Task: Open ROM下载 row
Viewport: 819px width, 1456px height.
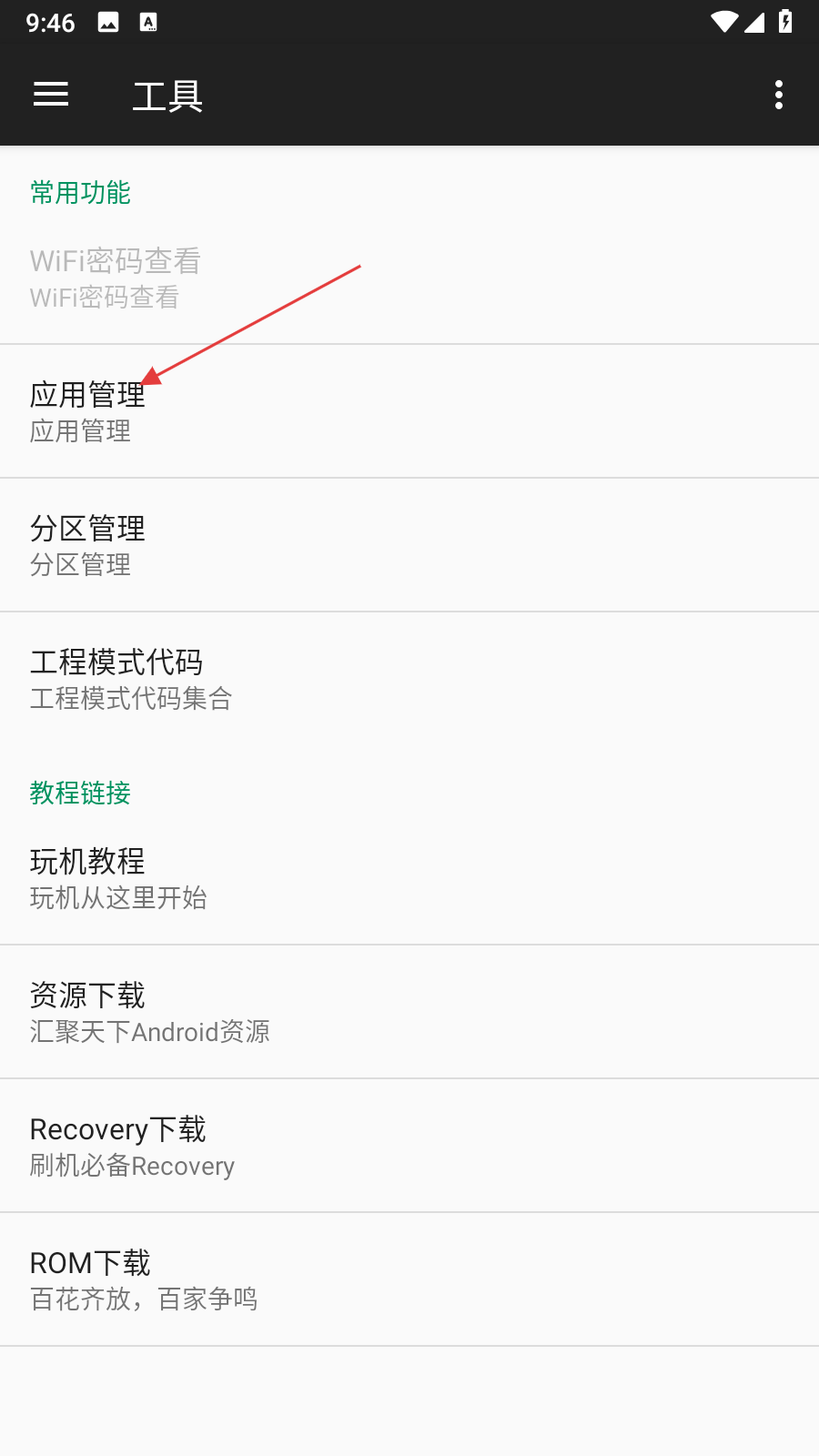Action: 409,1279
